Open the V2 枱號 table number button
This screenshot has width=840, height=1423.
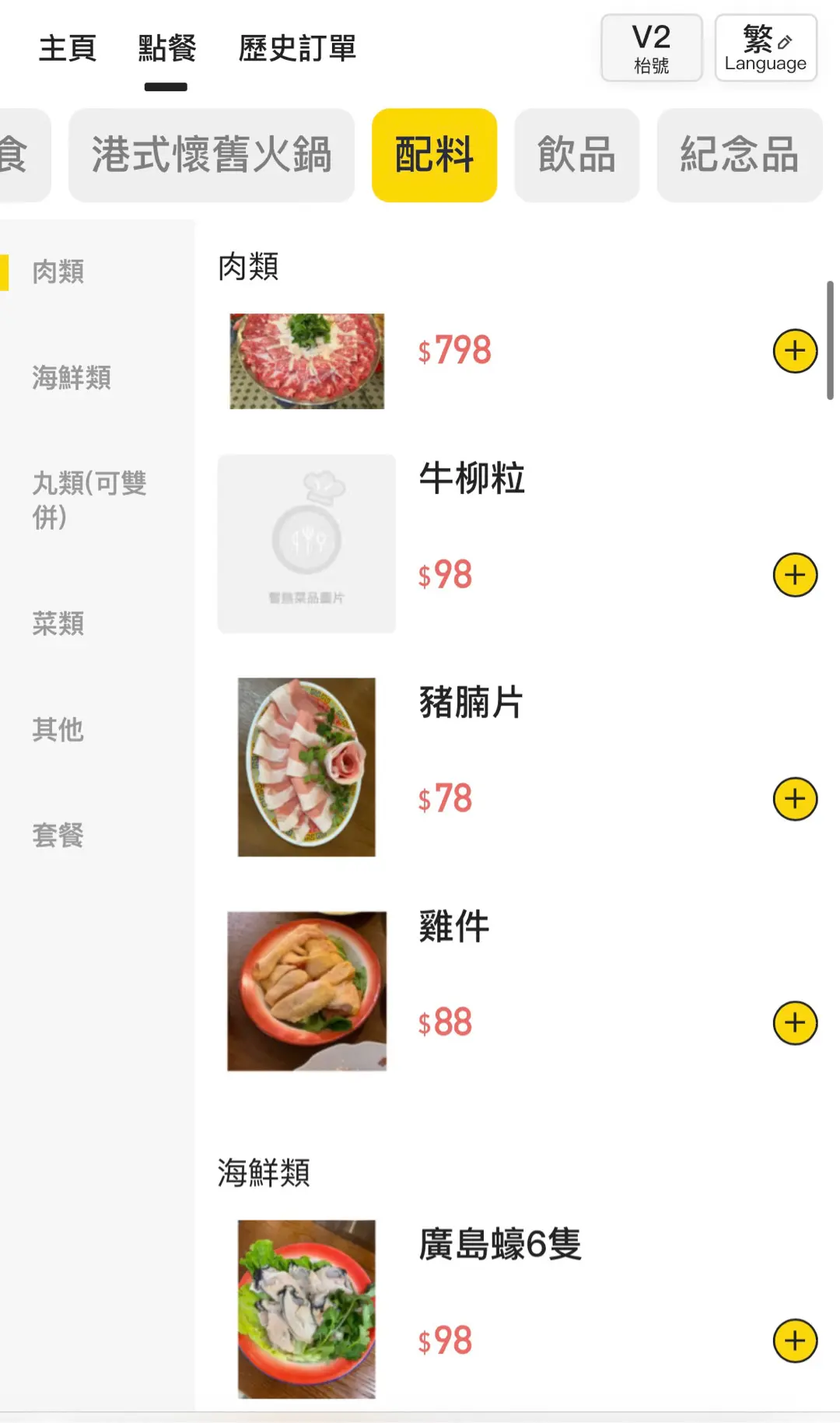click(651, 47)
